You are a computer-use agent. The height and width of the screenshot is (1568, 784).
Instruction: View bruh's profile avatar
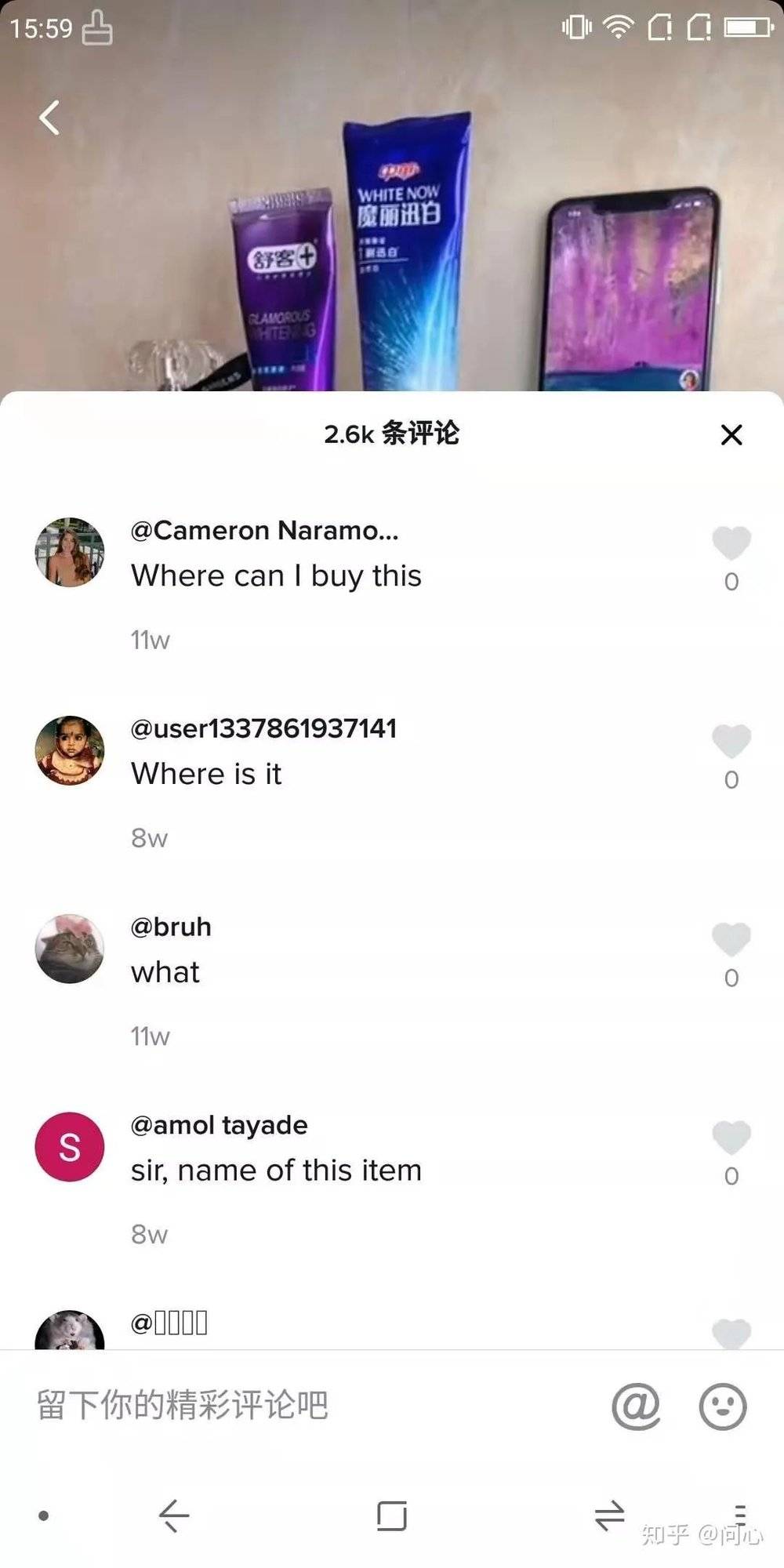click(70, 949)
